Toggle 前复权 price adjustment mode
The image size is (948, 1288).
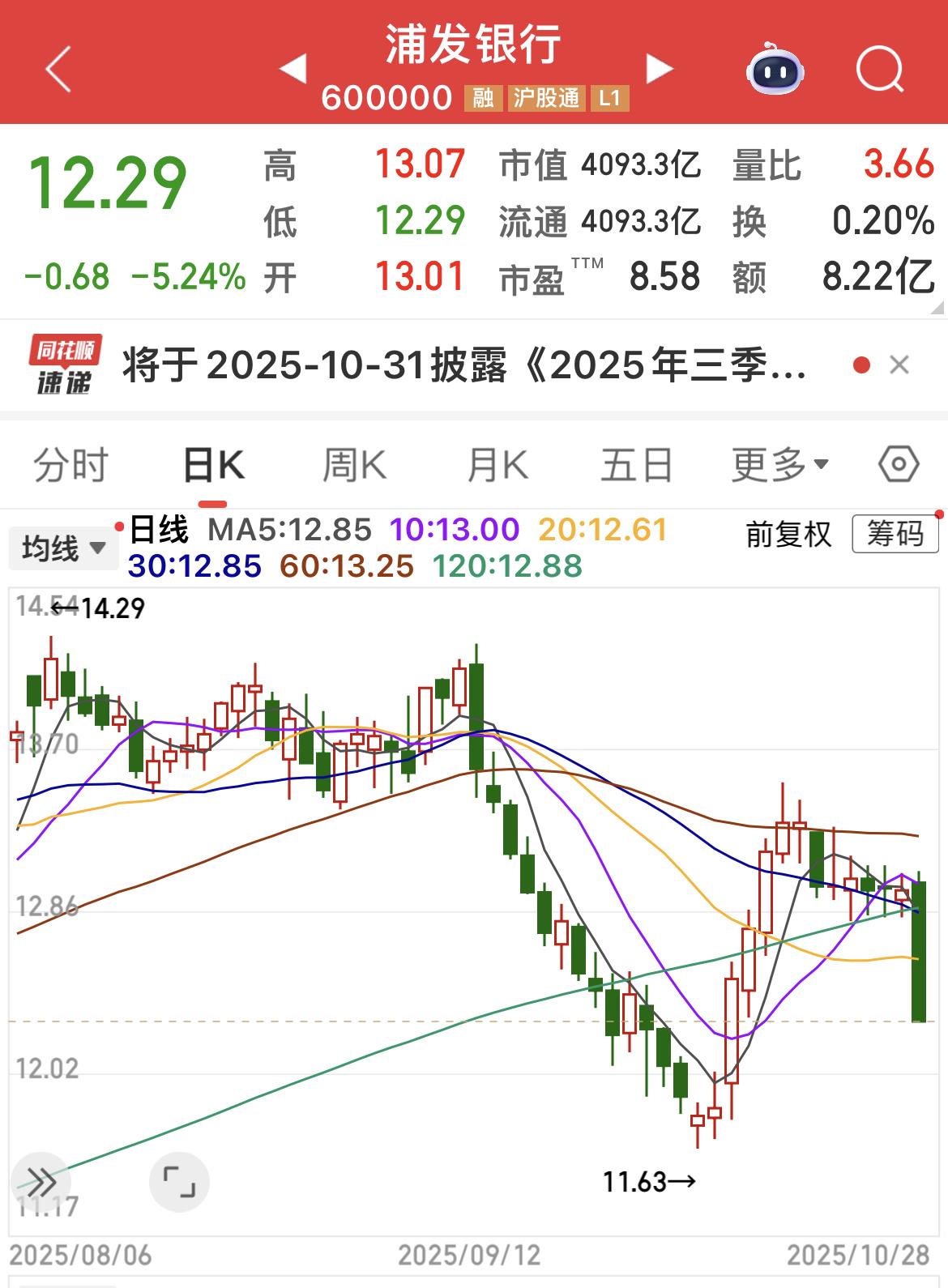788,535
